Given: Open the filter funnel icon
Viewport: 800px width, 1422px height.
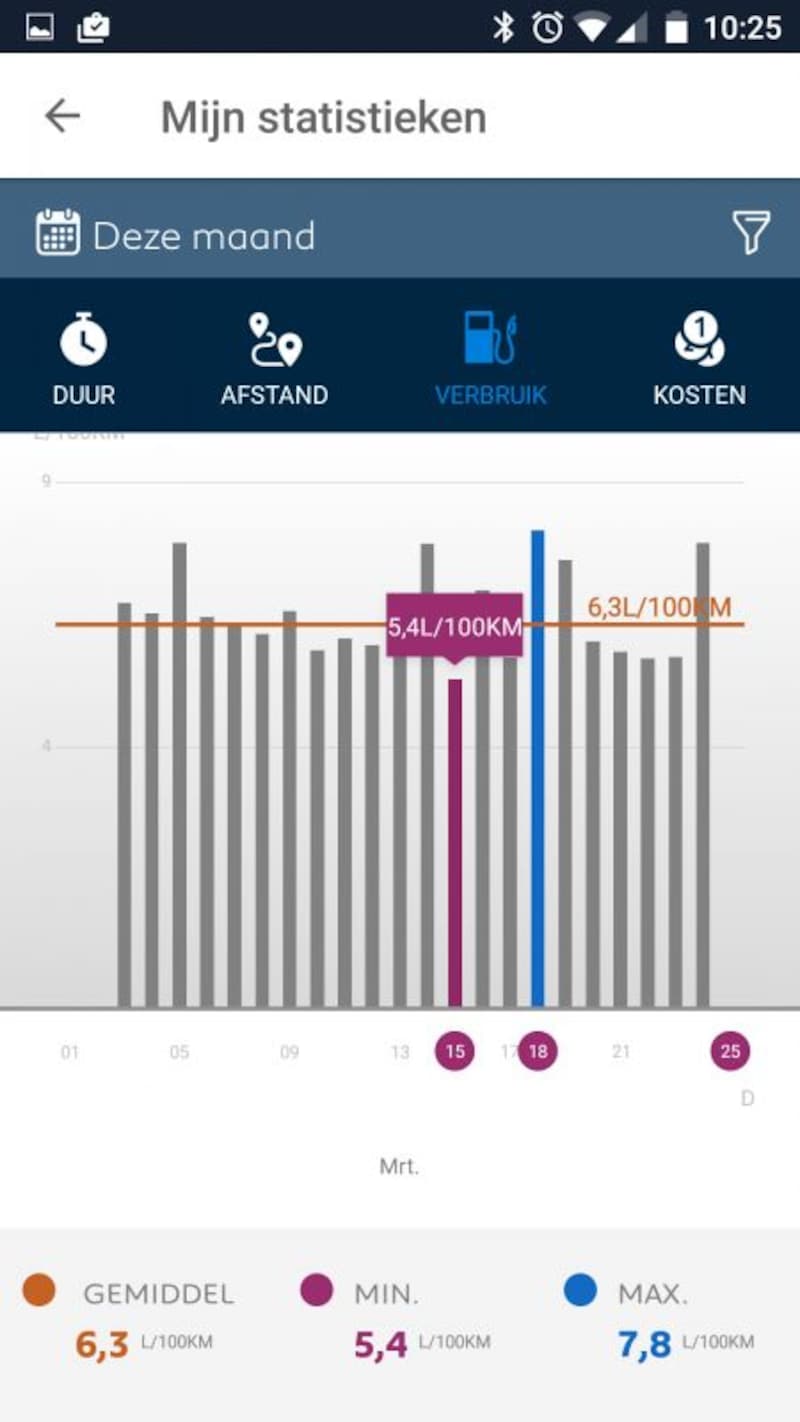Looking at the screenshot, I should coord(750,233).
